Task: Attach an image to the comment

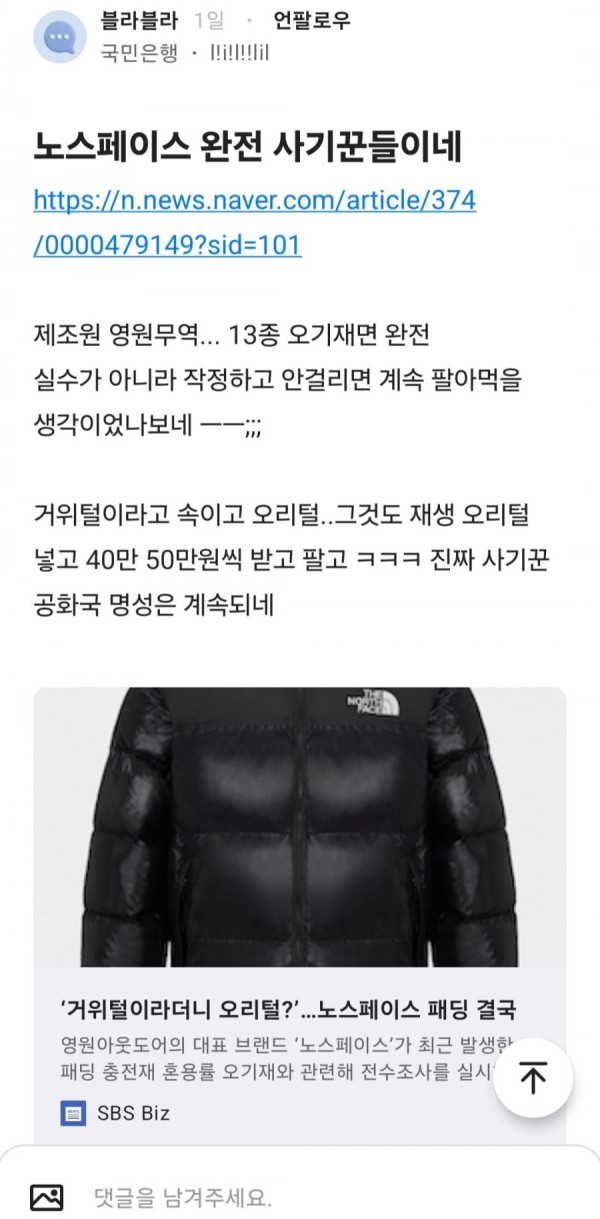Action: click(46, 1196)
